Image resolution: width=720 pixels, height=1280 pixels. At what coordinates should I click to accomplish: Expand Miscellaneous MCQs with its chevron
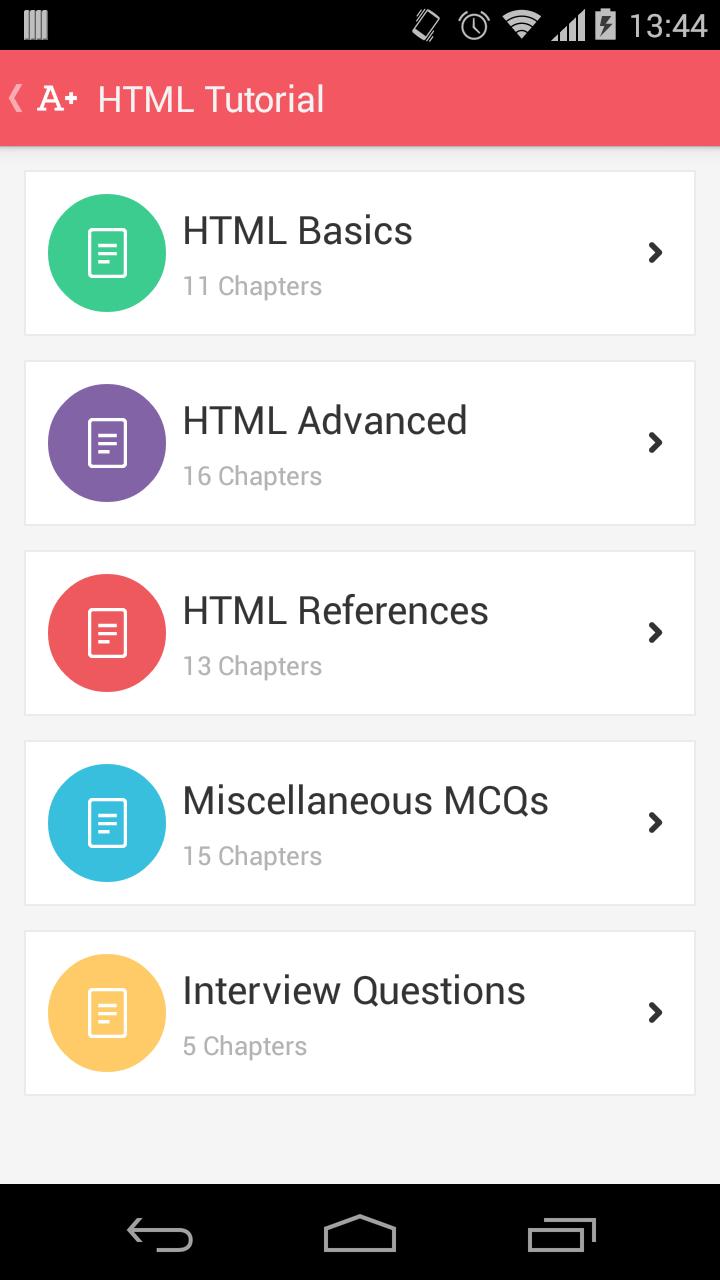tap(655, 822)
